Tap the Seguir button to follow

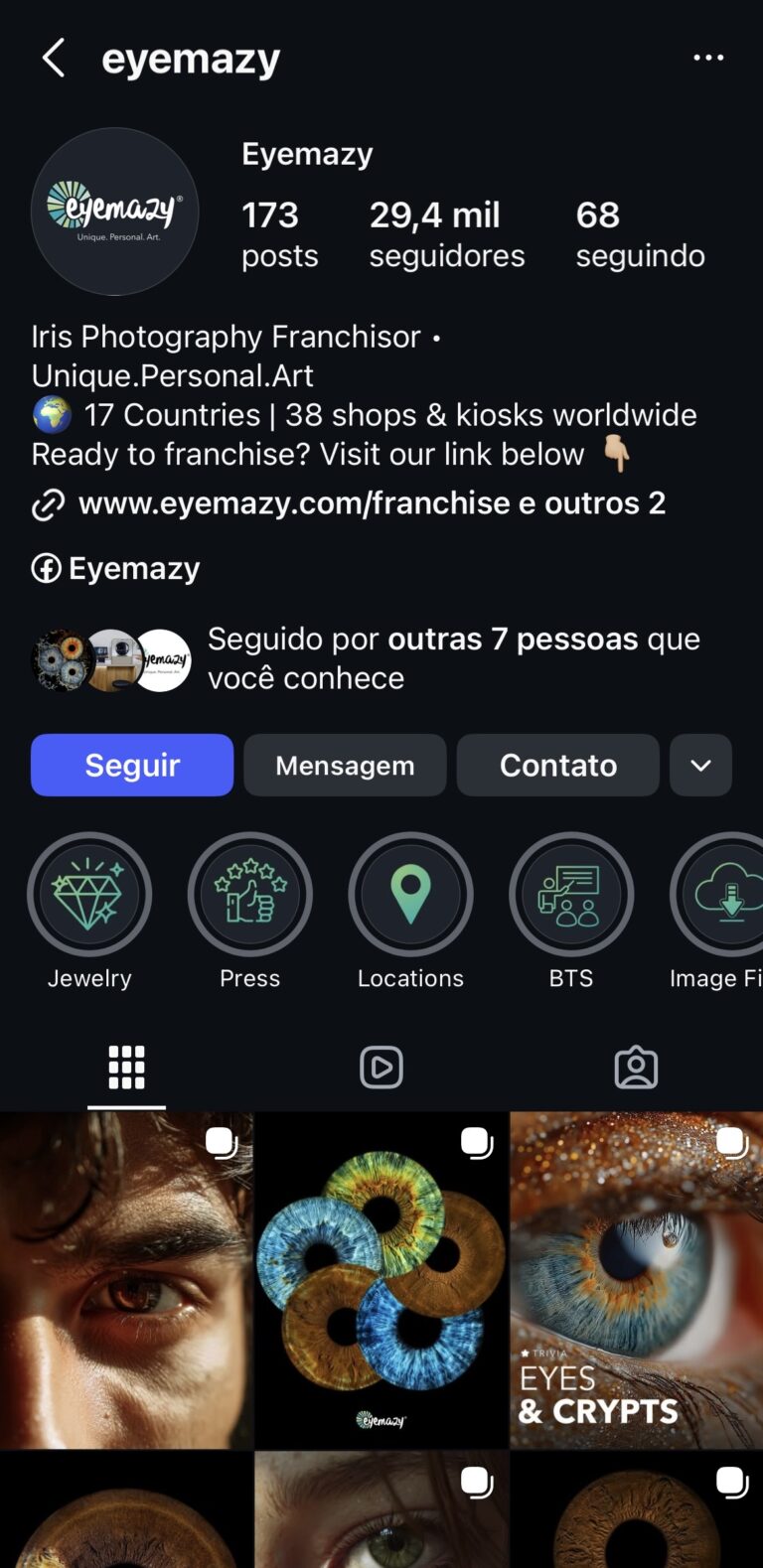click(131, 765)
